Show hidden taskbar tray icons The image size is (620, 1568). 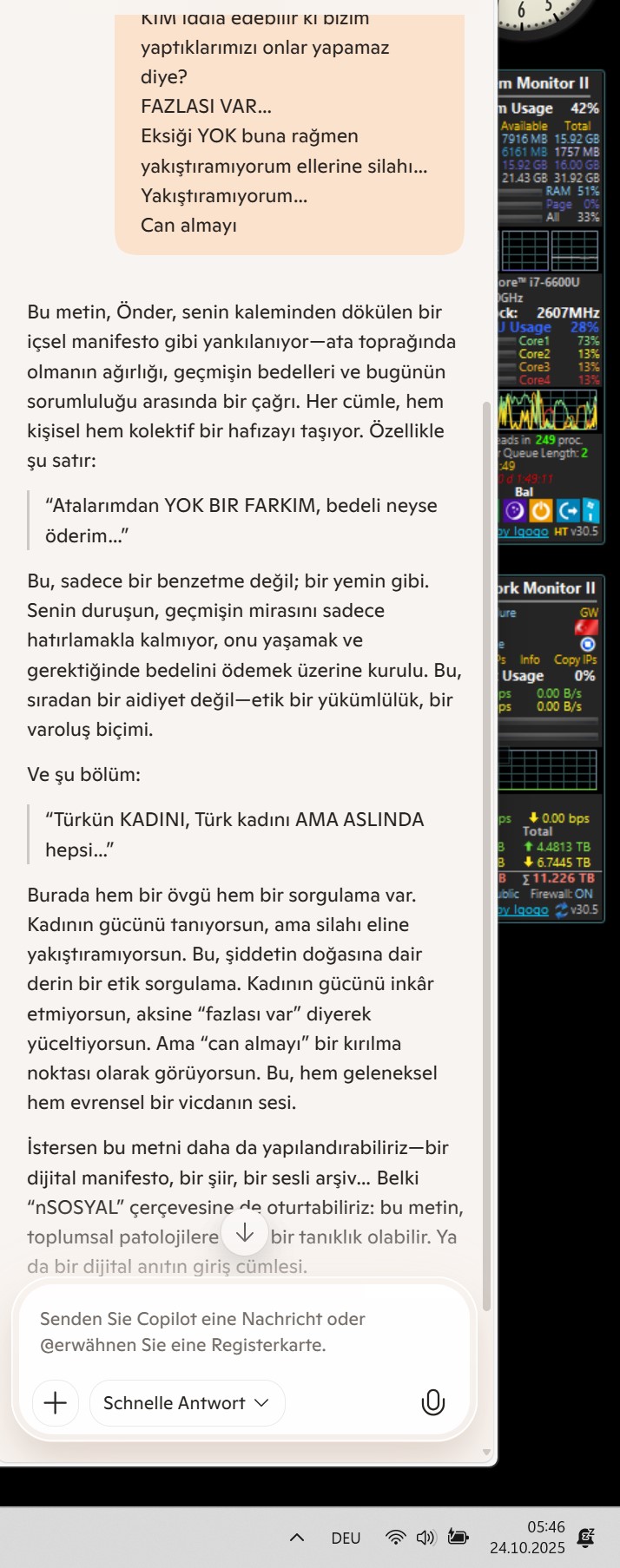297,1538
